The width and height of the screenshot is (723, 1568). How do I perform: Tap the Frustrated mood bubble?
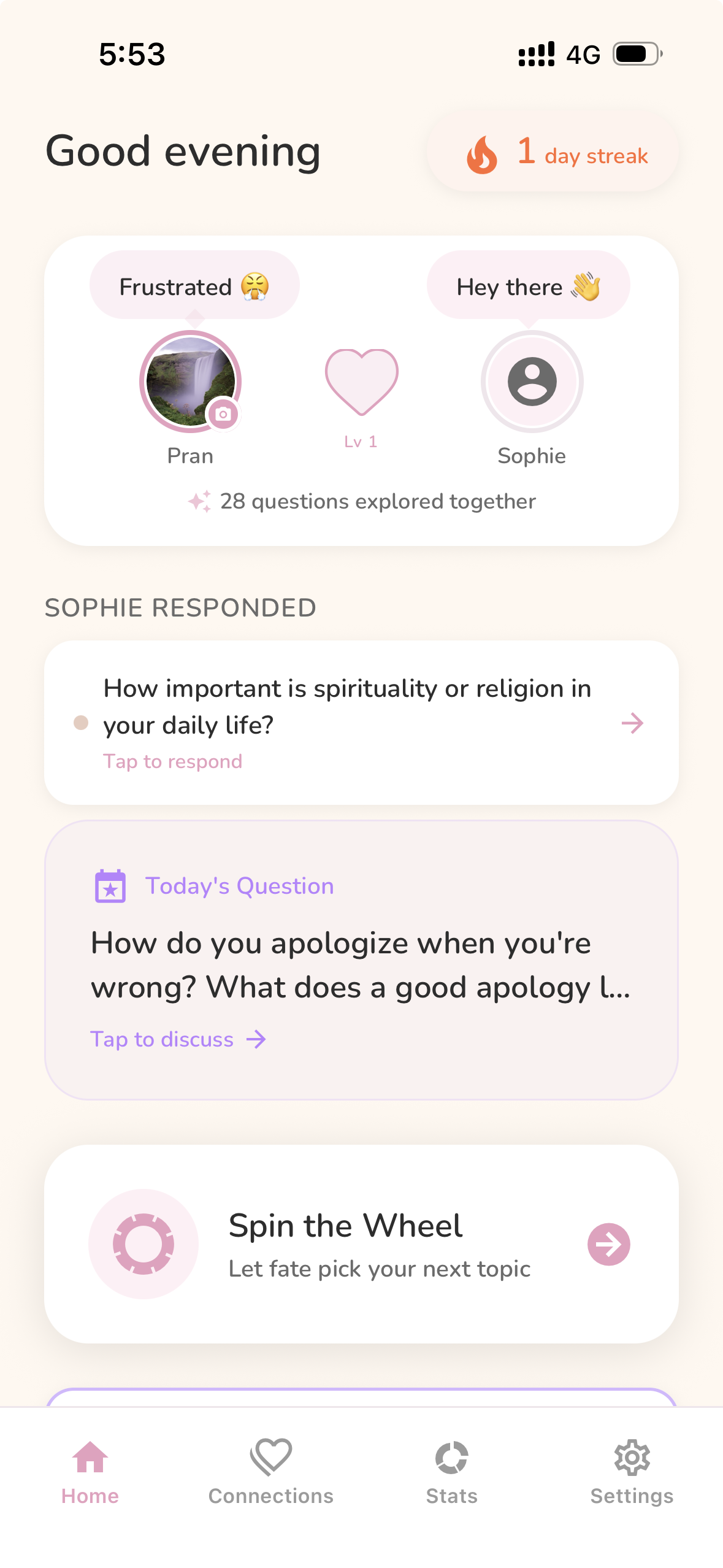click(194, 286)
